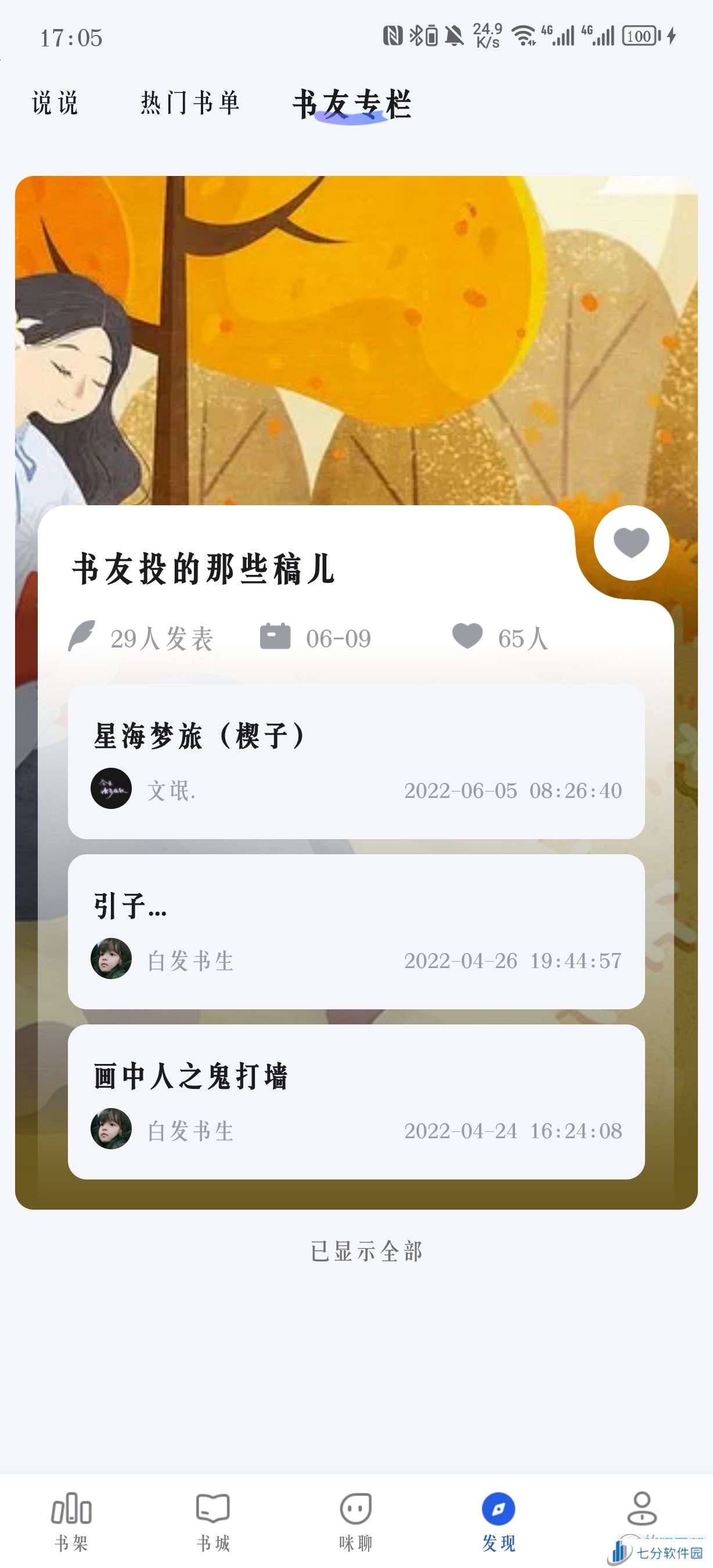
Task: Tap the 发现 discover tab
Action: tap(498, 1520)
